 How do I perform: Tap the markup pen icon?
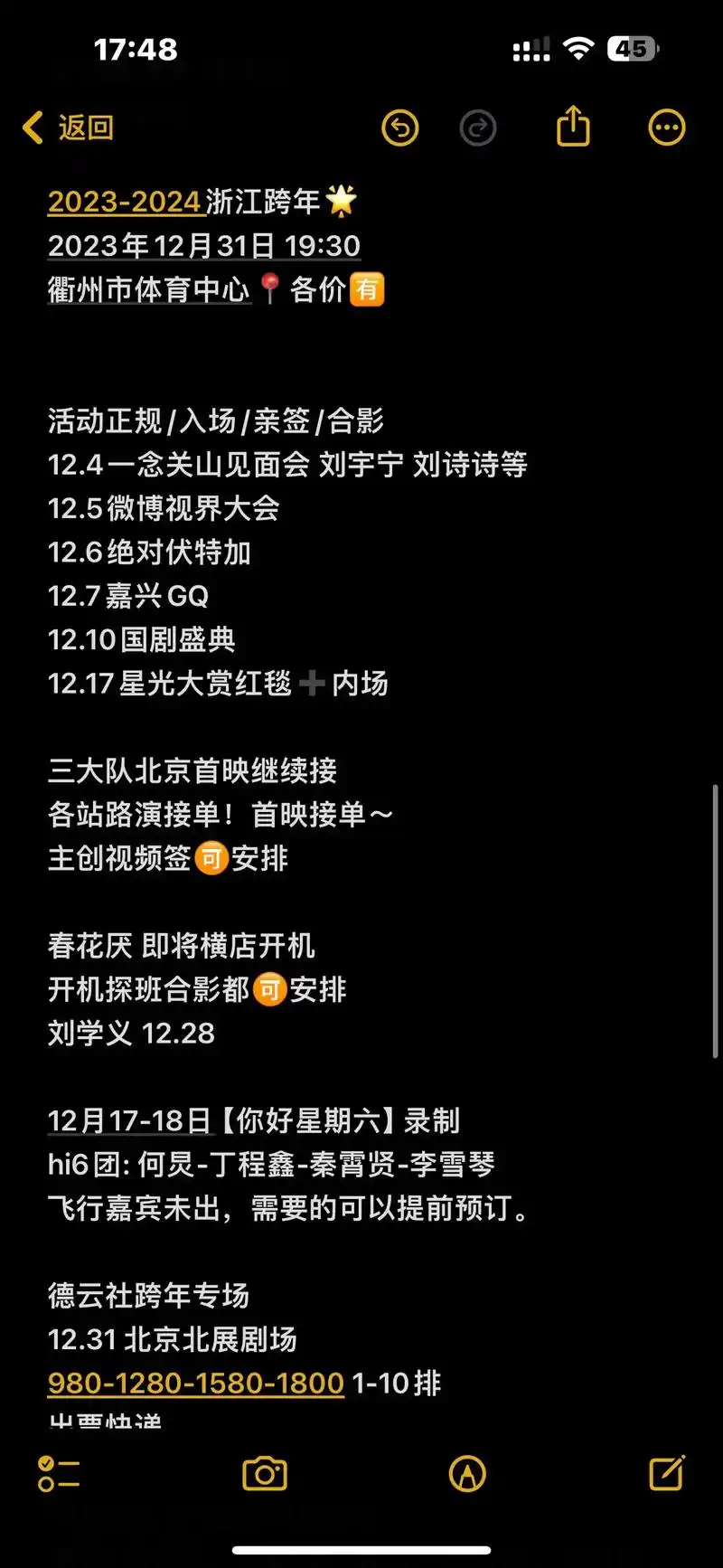(x=465, y=1474)
